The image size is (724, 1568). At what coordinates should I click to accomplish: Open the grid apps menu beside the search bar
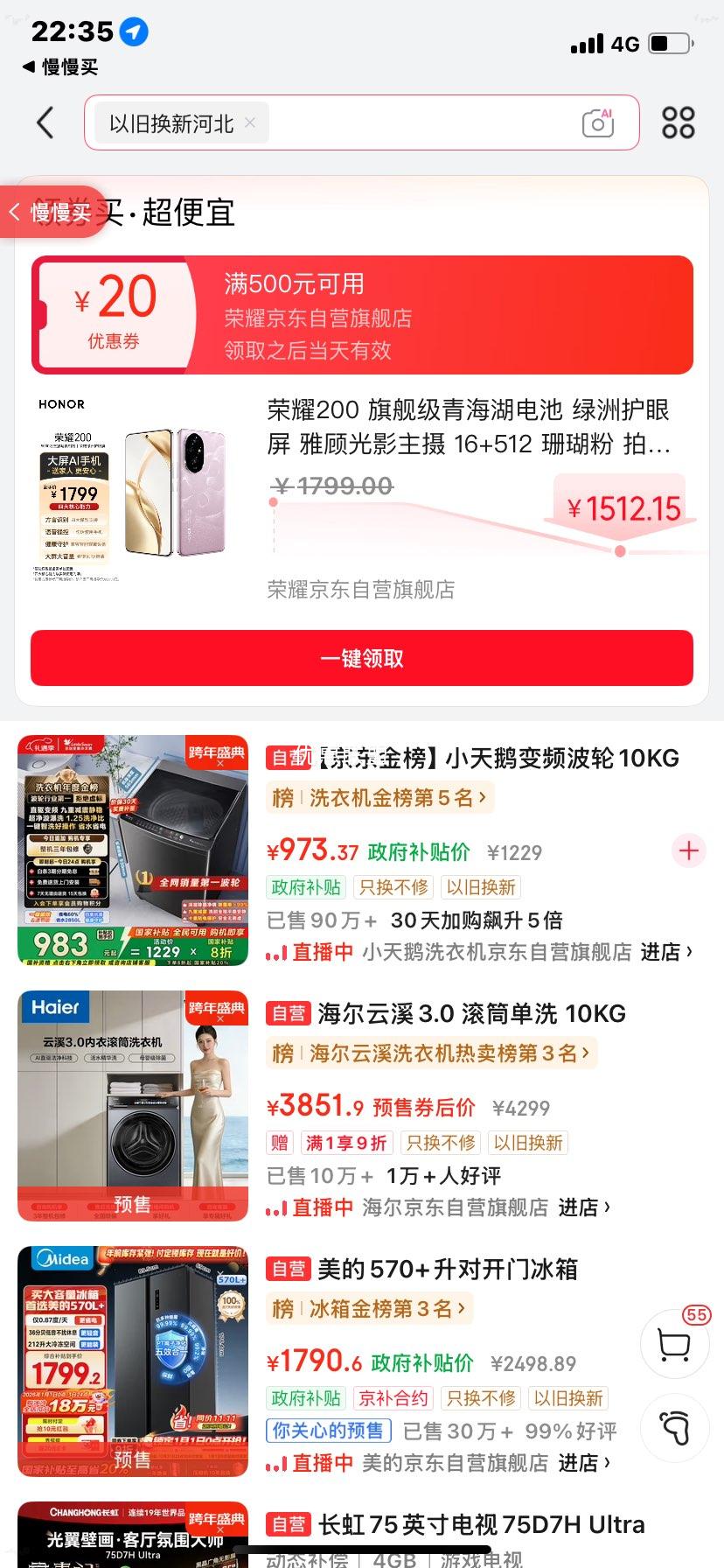pos(679,122)
